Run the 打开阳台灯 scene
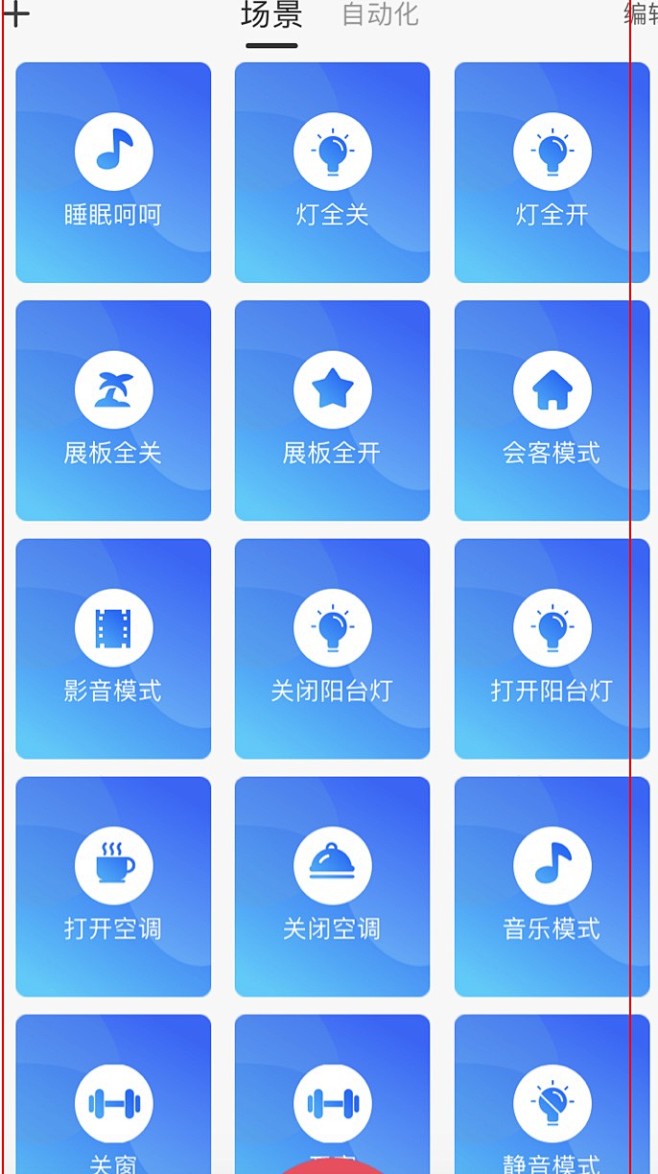 [551, 648]
